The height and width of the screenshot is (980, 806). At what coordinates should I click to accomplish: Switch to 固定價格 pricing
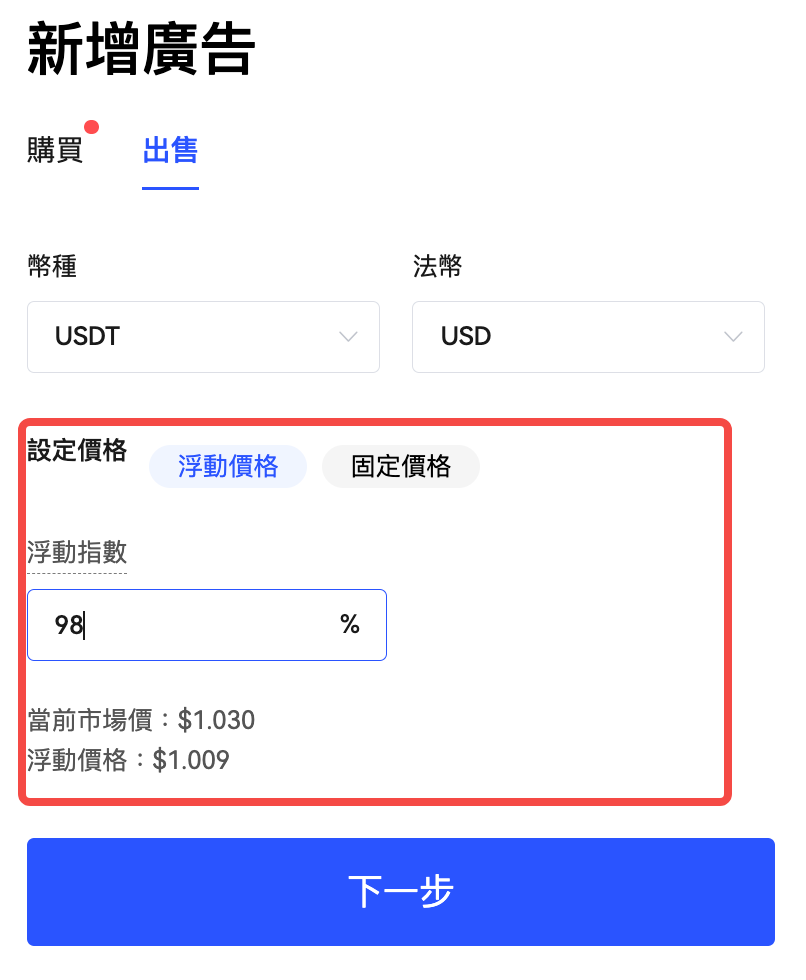tap(400, 466)
